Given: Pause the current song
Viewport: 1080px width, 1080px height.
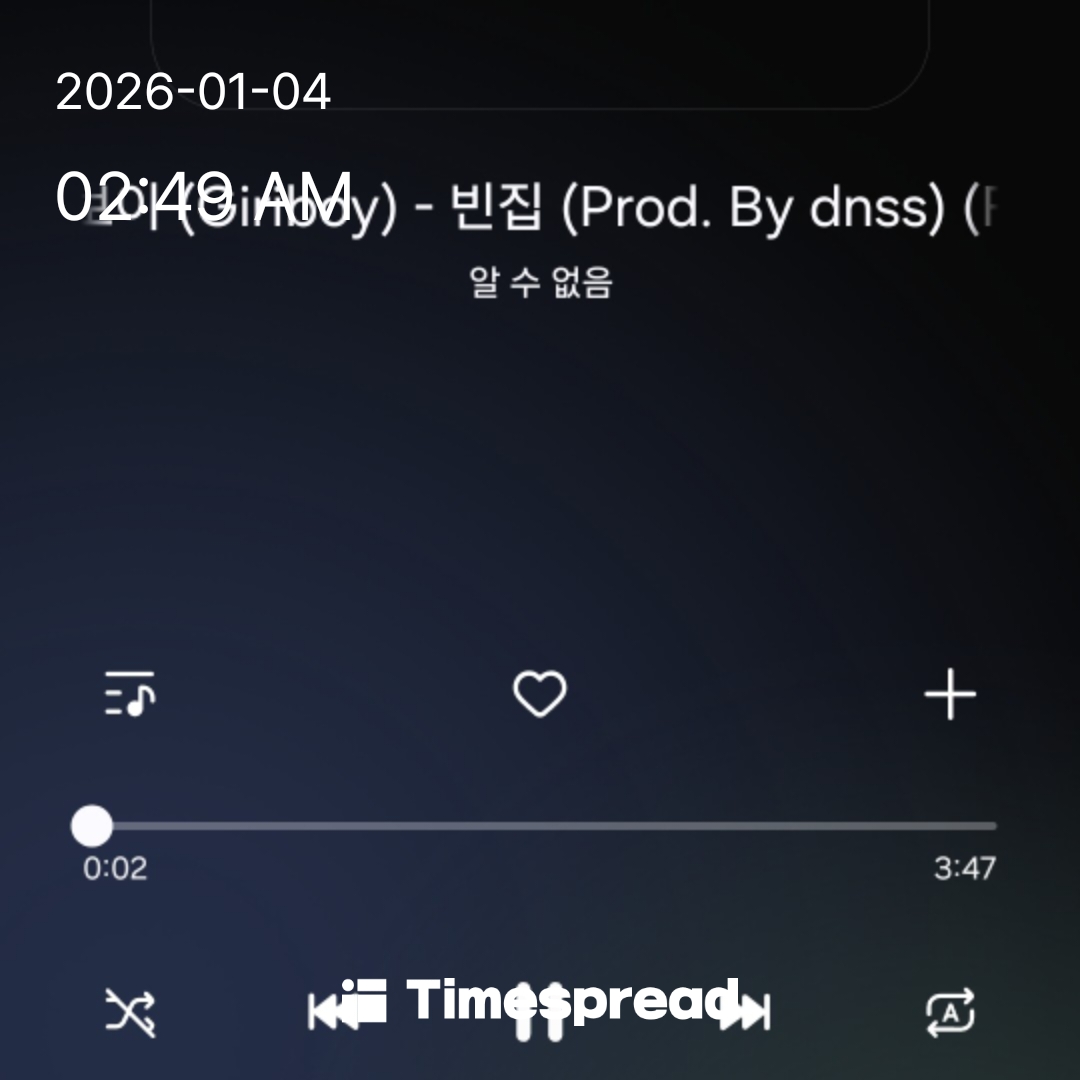Looking at the screenshot, I should (x=538, y=1014).
